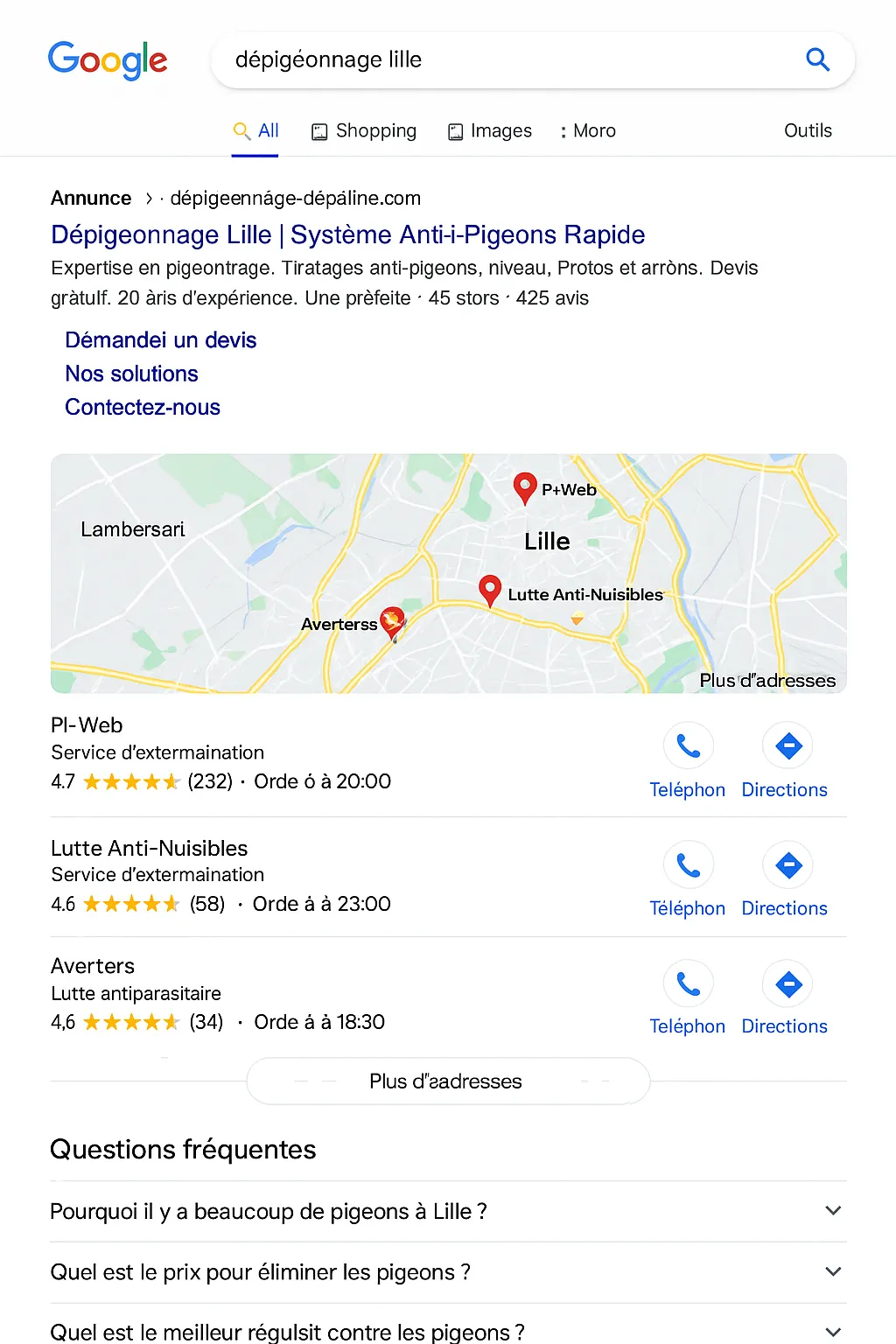Image resolution: width=896 pixels, height=1344 pixels.
Task: Open the Outils menu
Action: pos(807,130)
